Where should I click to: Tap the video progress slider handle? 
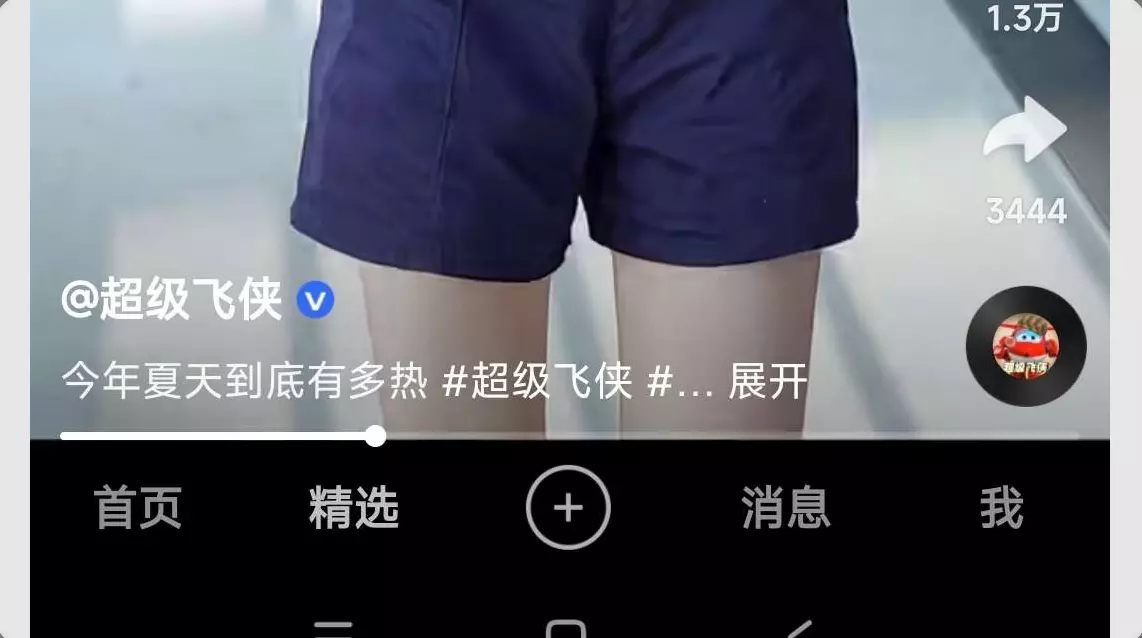point(375,436)
